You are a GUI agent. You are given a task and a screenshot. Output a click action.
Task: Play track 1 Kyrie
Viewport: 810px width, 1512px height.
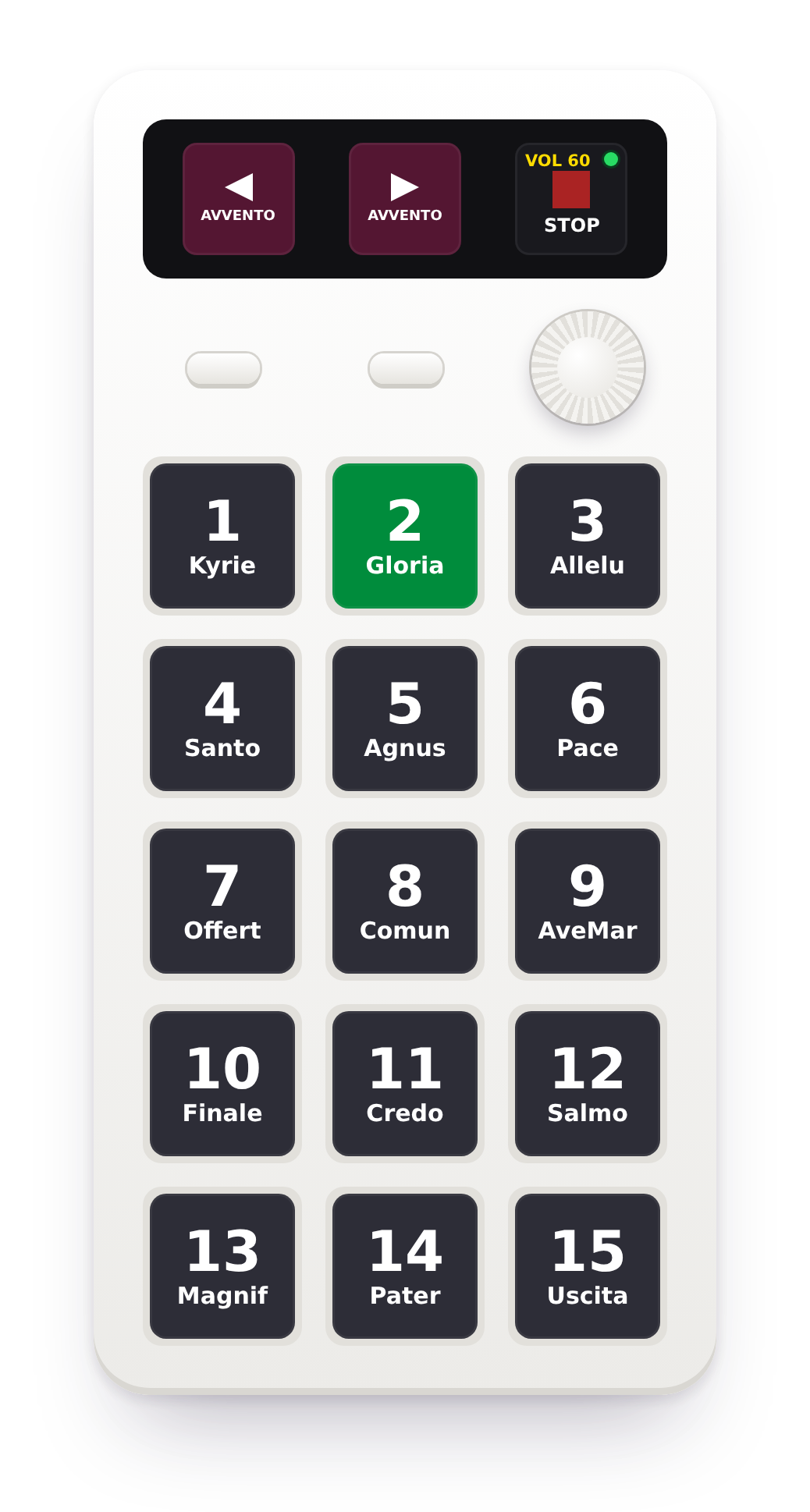point(222,536)
